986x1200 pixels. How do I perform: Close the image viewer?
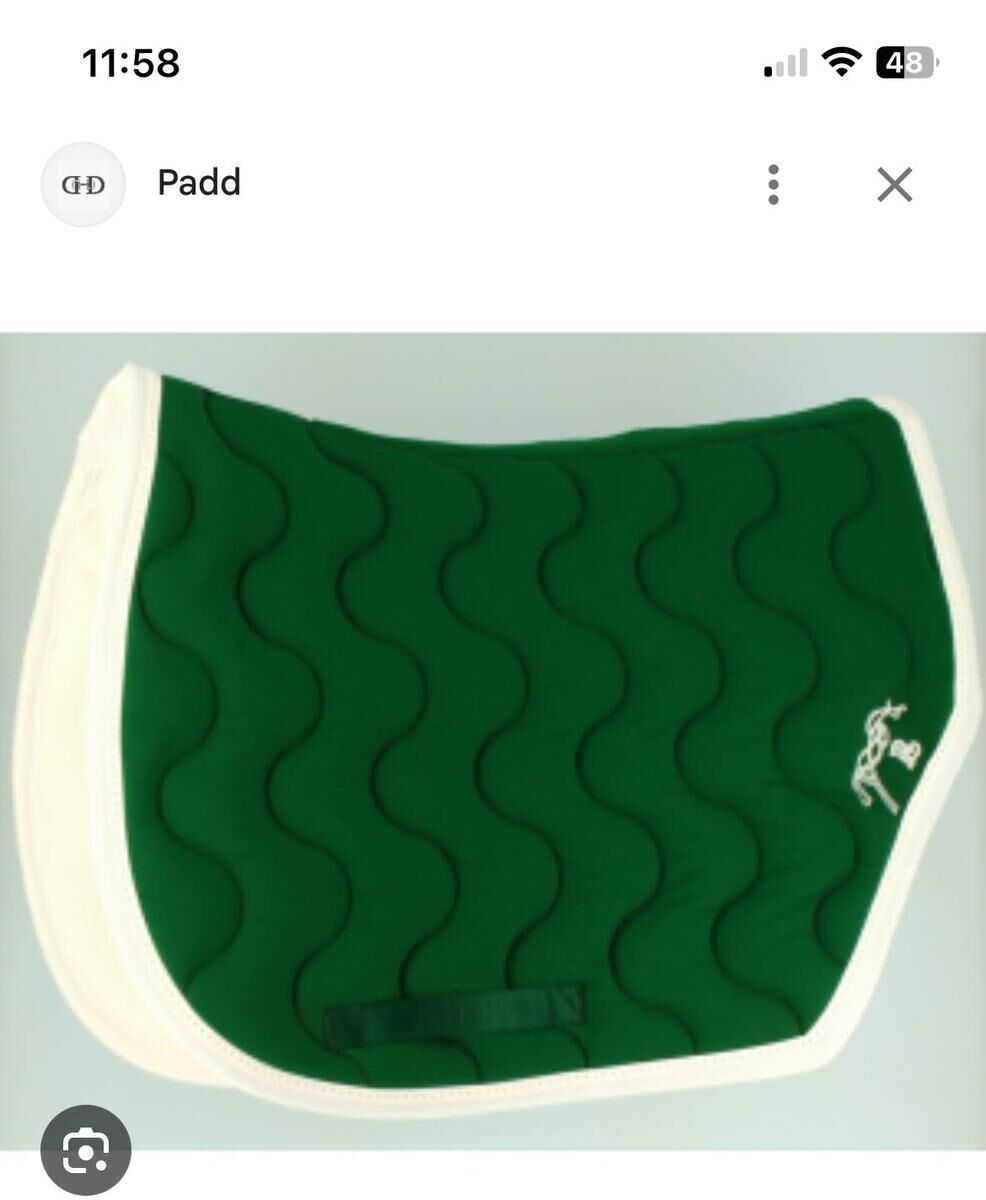click(894, 185)
